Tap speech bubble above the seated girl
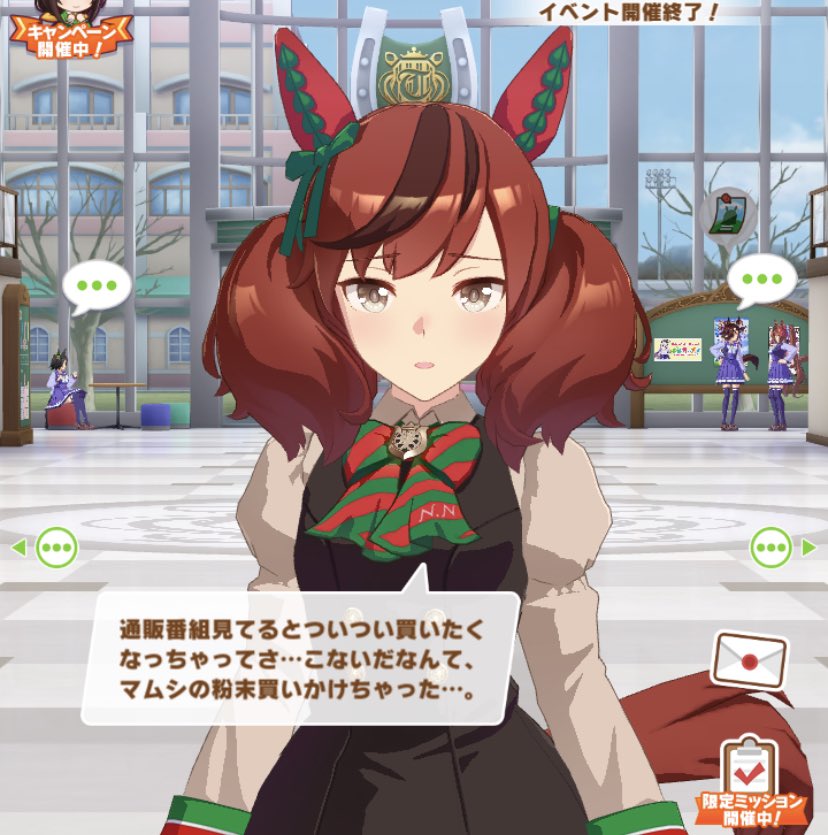The height and width of the screenshot is (835, 828). point(96,285)
